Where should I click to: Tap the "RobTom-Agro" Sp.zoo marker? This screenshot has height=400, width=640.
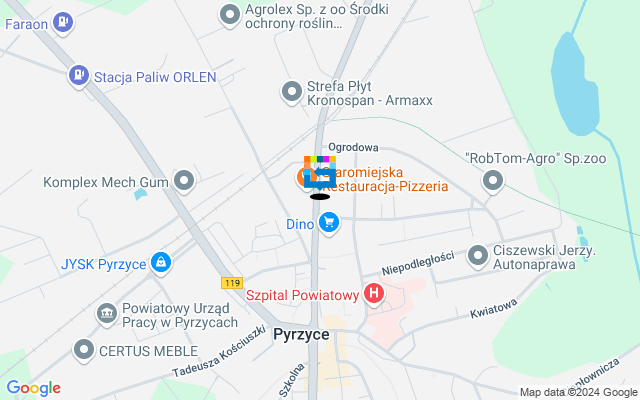point(492,181)
